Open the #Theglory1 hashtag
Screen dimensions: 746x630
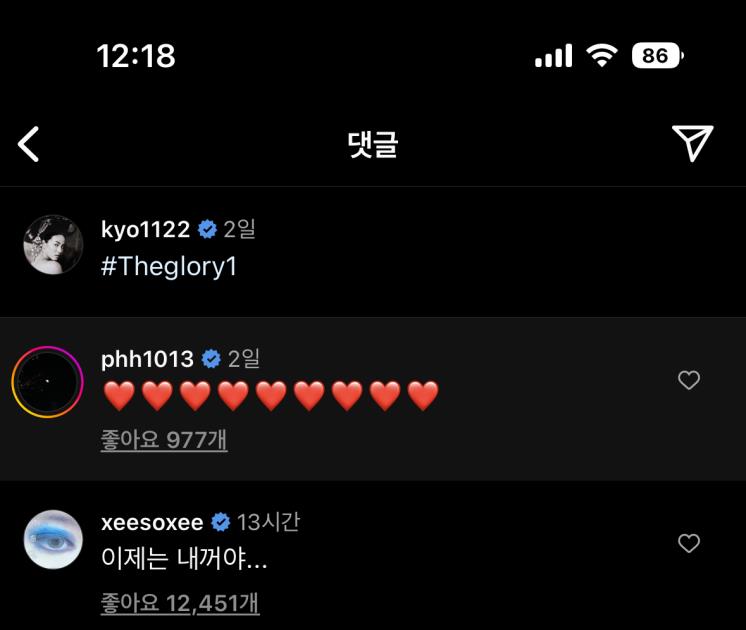[169, 267]
